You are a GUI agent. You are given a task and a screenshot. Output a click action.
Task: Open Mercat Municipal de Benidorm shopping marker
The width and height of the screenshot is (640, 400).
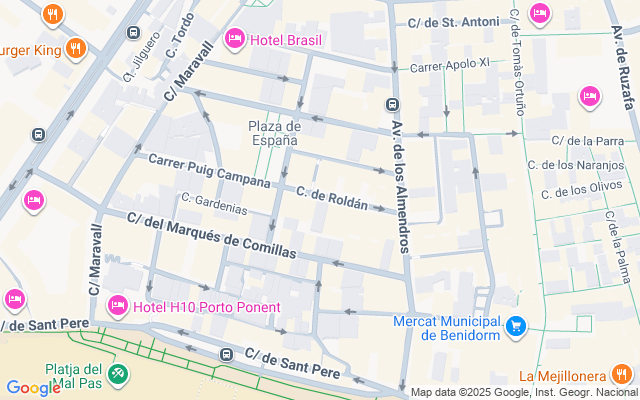(516, 326)
